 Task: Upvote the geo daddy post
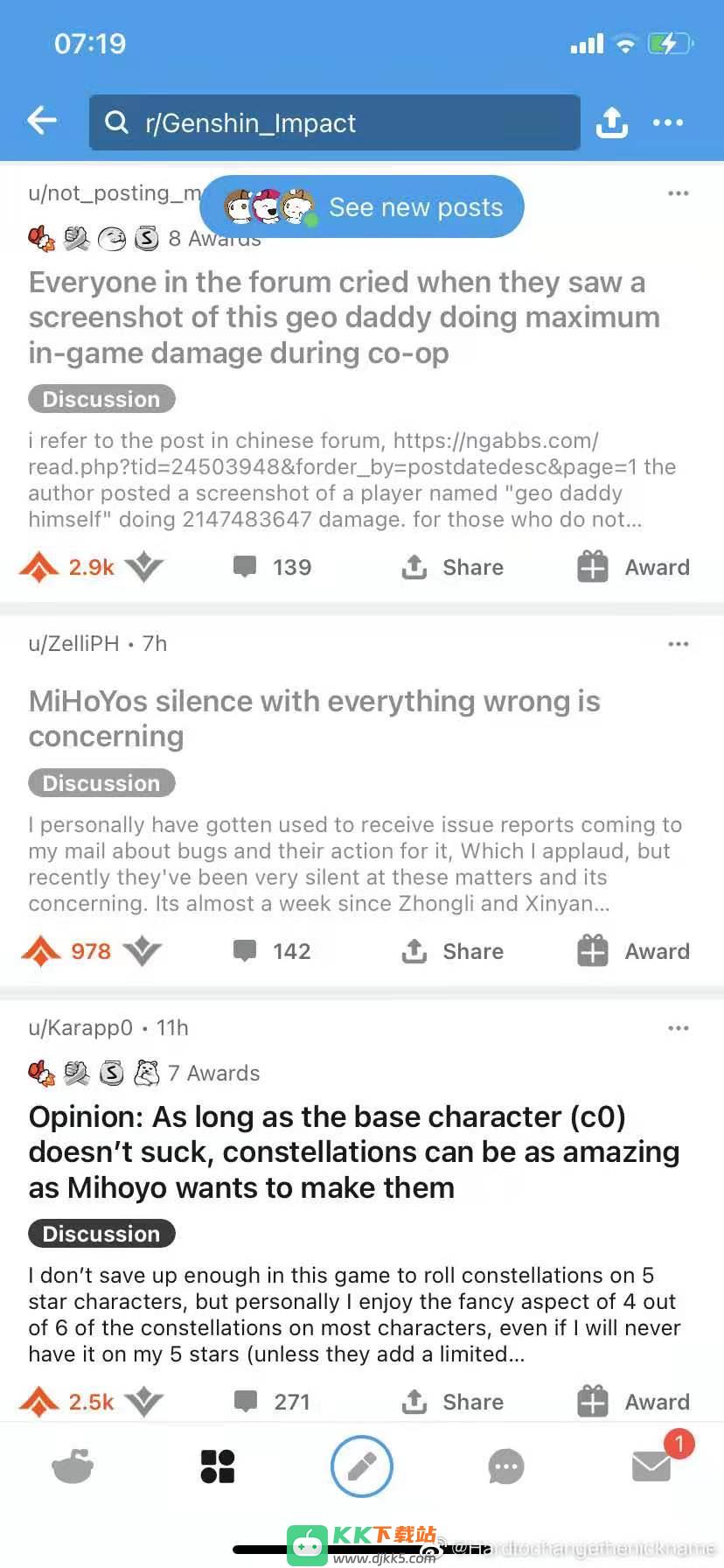click(x=39, y=567)
